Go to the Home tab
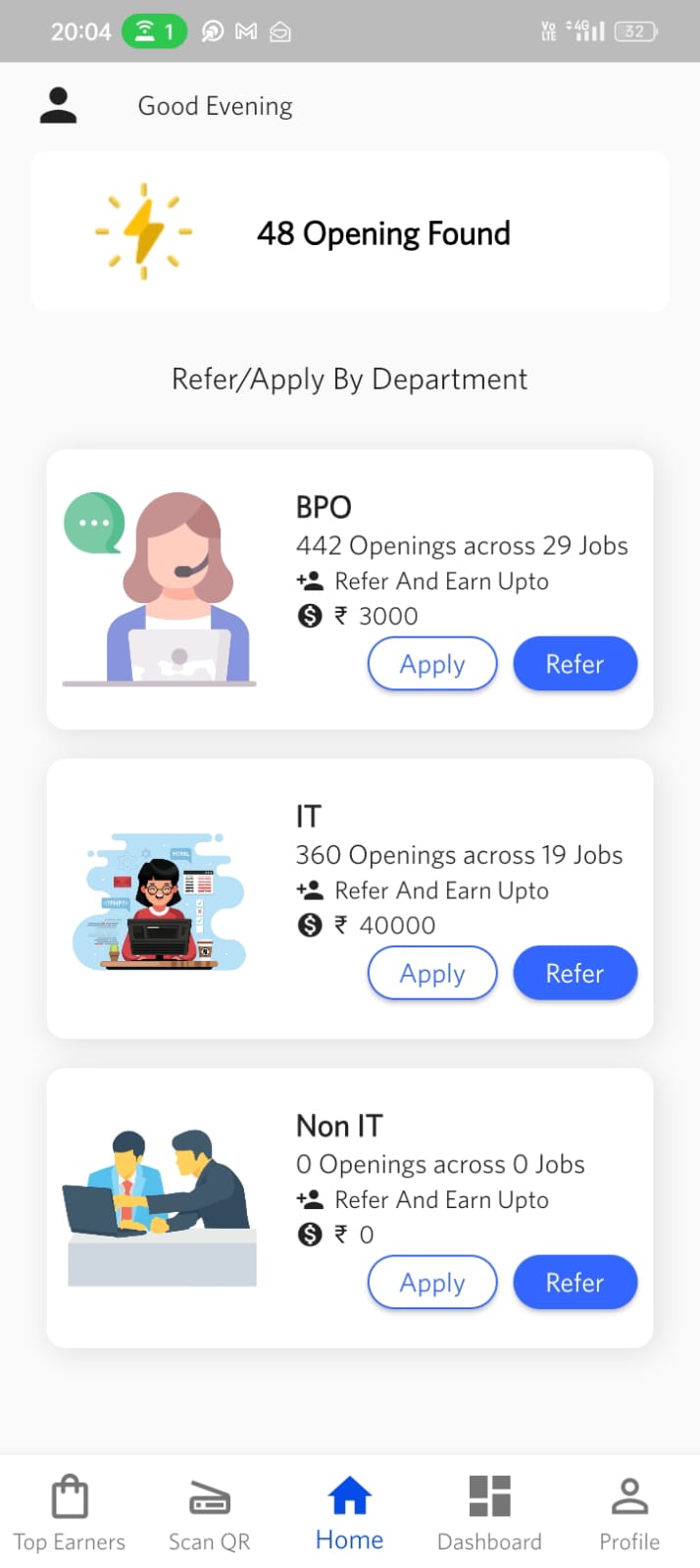Image resolution: width=700 pixels, height=1568 pixels. (x=349, y=1514)
